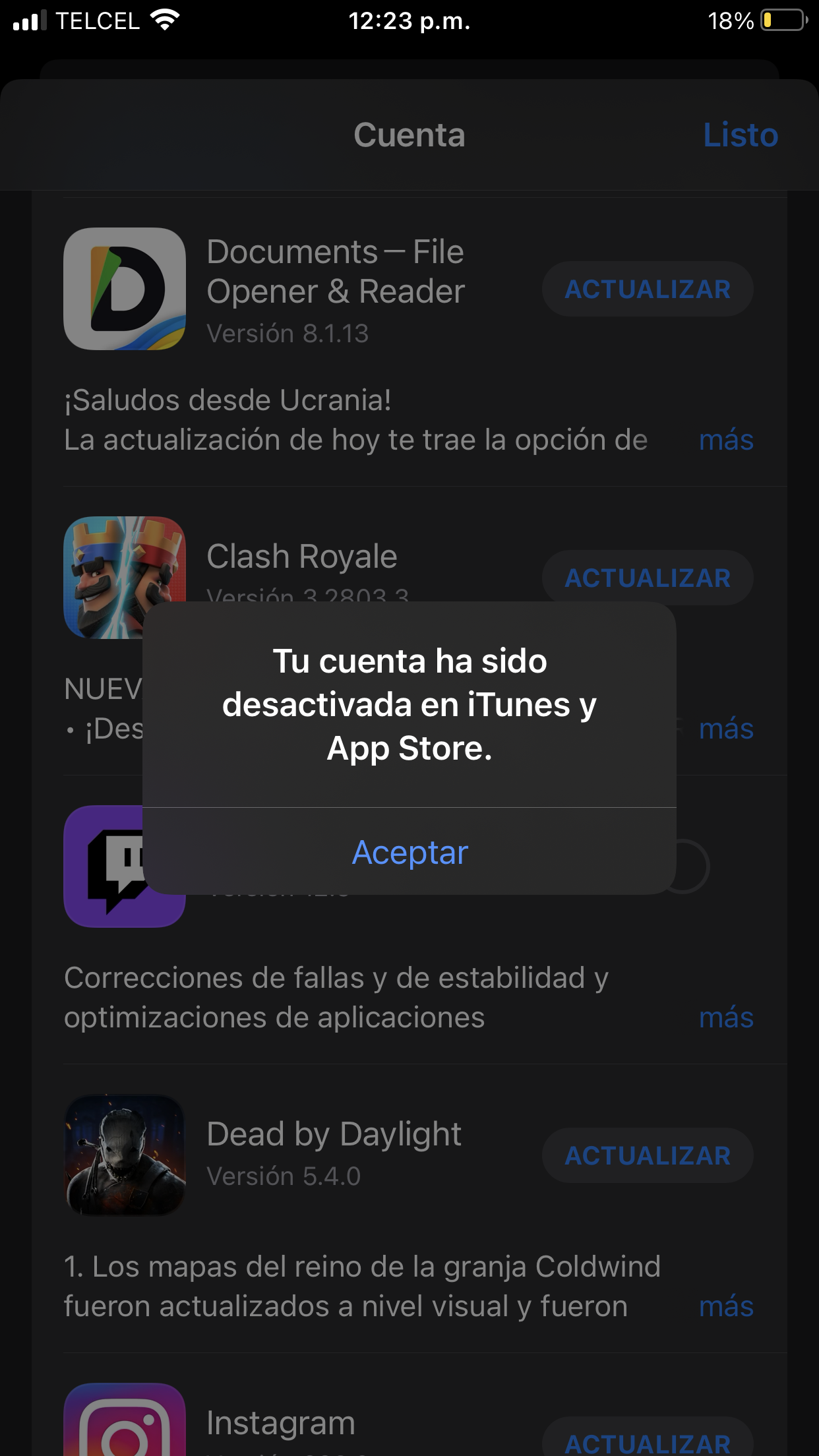Open the Instagram app entry
Screen dimensions: 819x1456
point(280,1423)
